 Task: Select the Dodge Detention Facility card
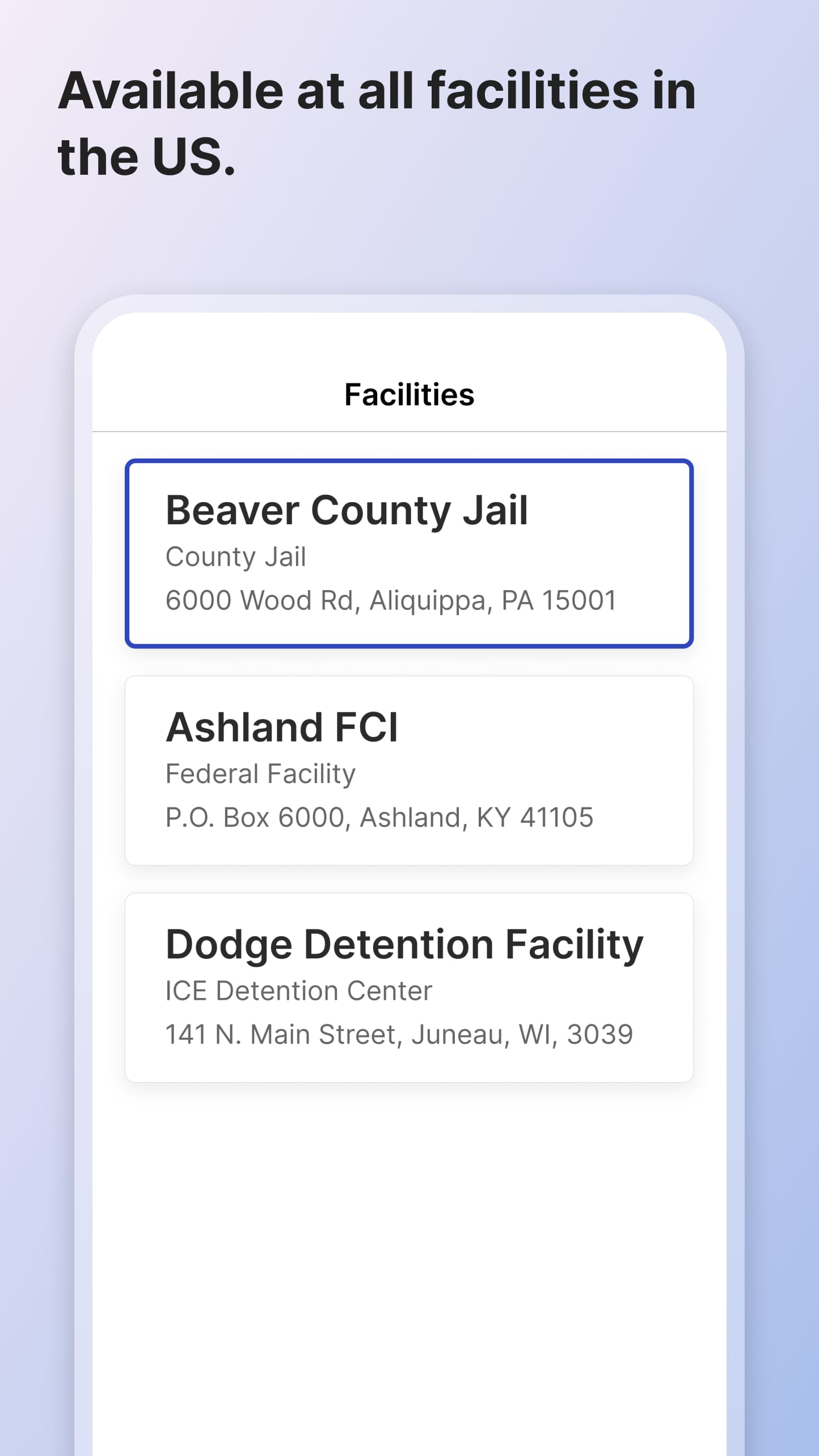[x=409, y=987]
